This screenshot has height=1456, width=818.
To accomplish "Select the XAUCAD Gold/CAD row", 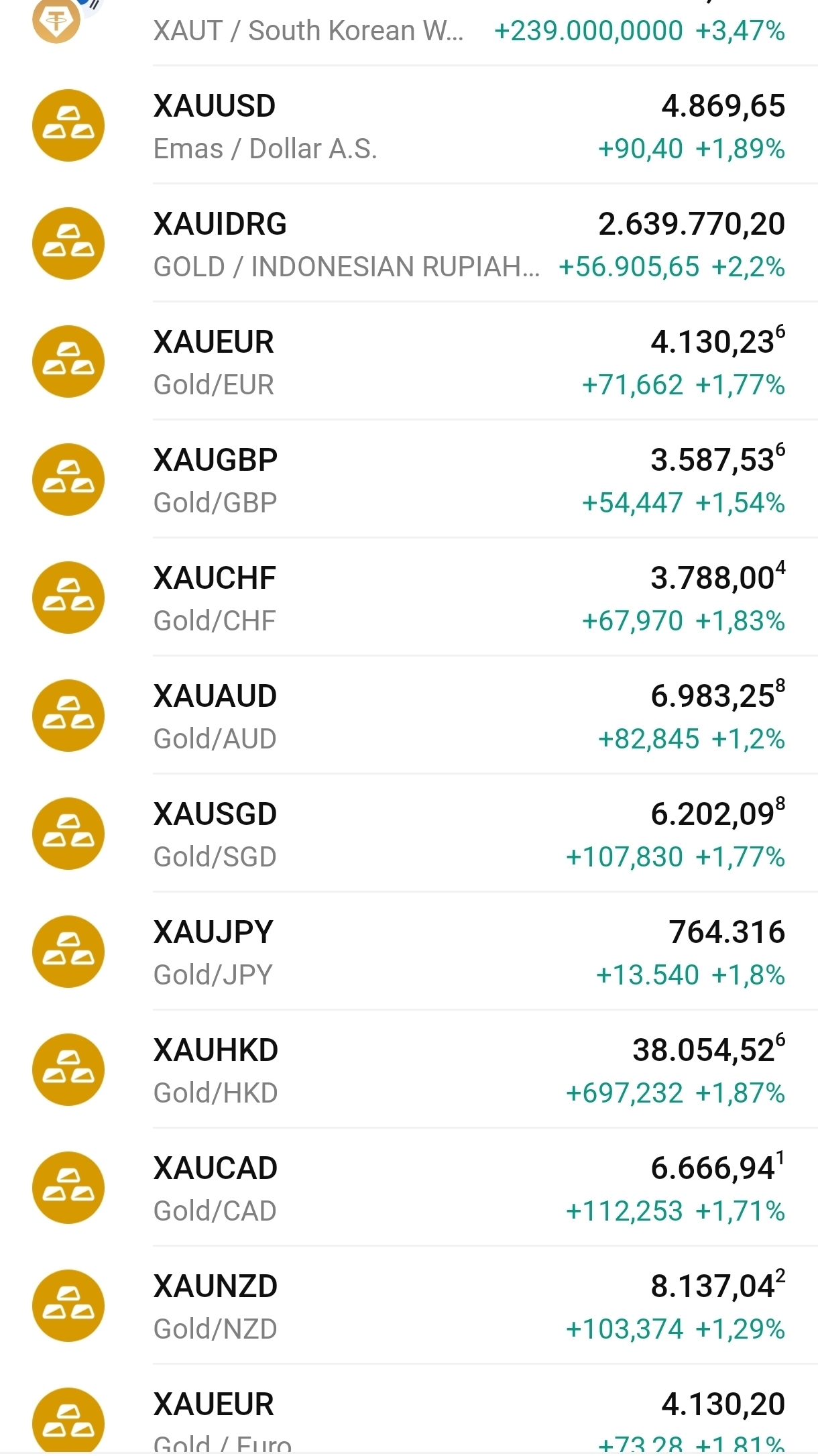I will tap(409, 1188).
